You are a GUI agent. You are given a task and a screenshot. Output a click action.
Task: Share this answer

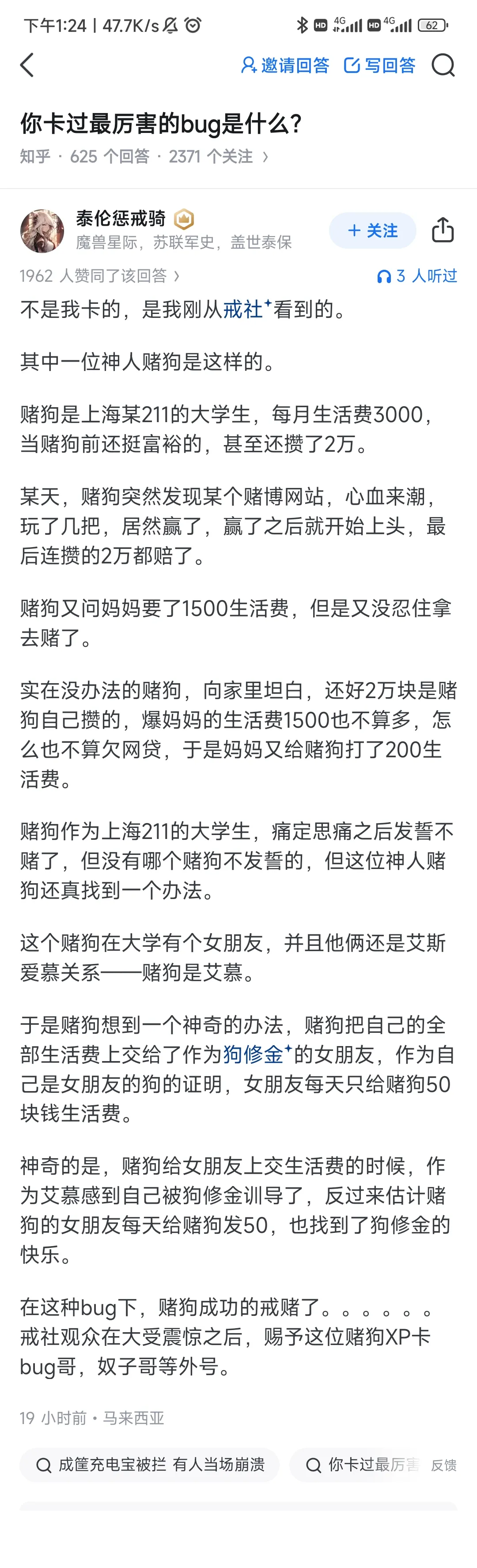[443, 230]
